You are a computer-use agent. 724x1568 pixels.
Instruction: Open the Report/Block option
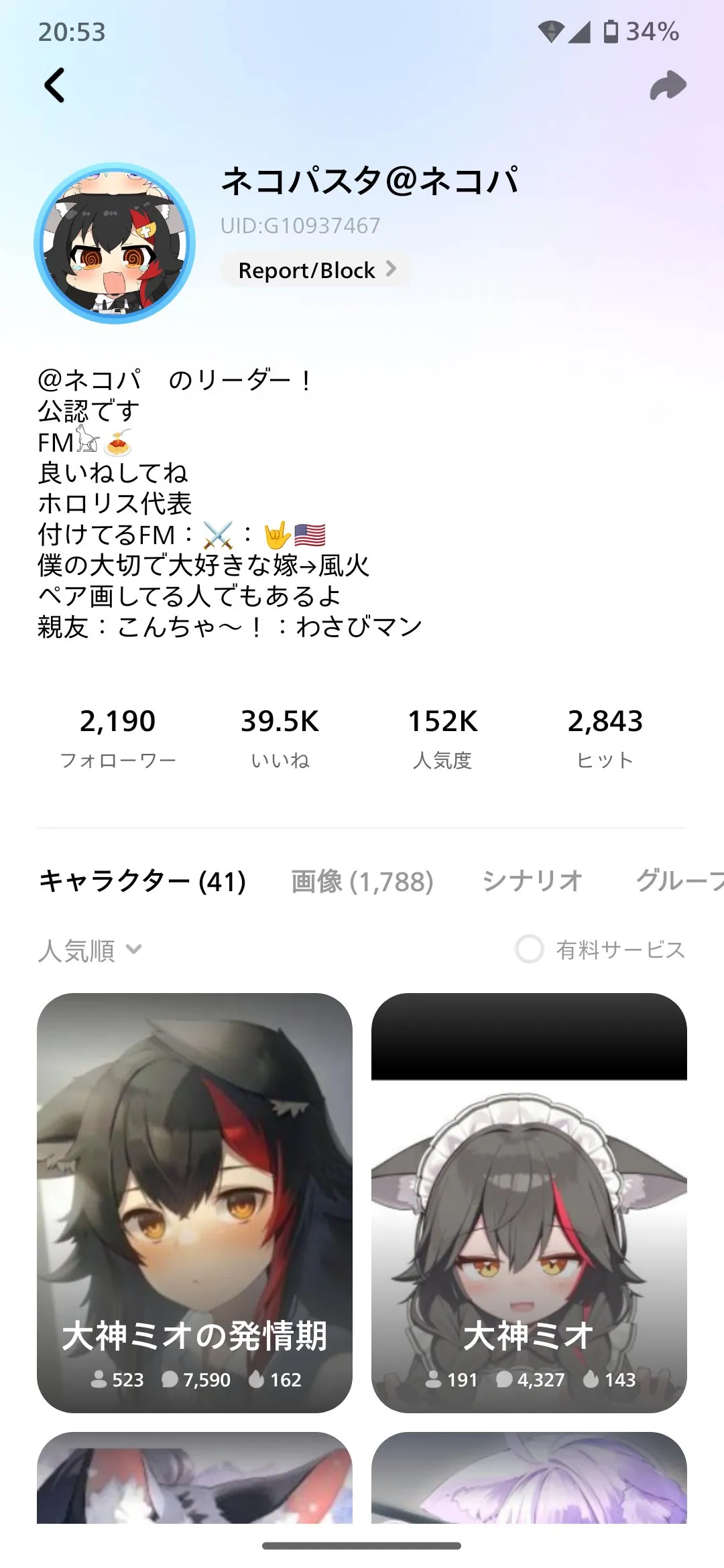click(x=316, y=270)
